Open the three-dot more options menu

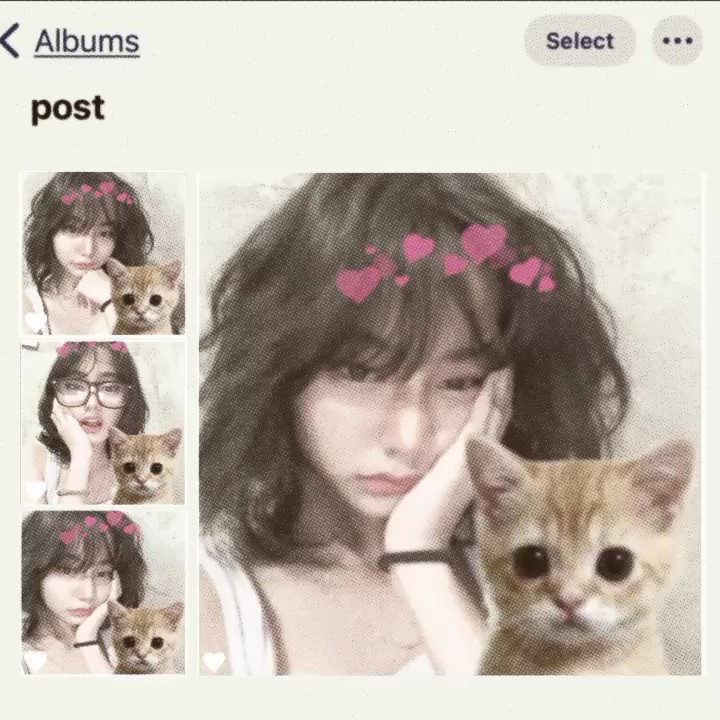[677, 42]
